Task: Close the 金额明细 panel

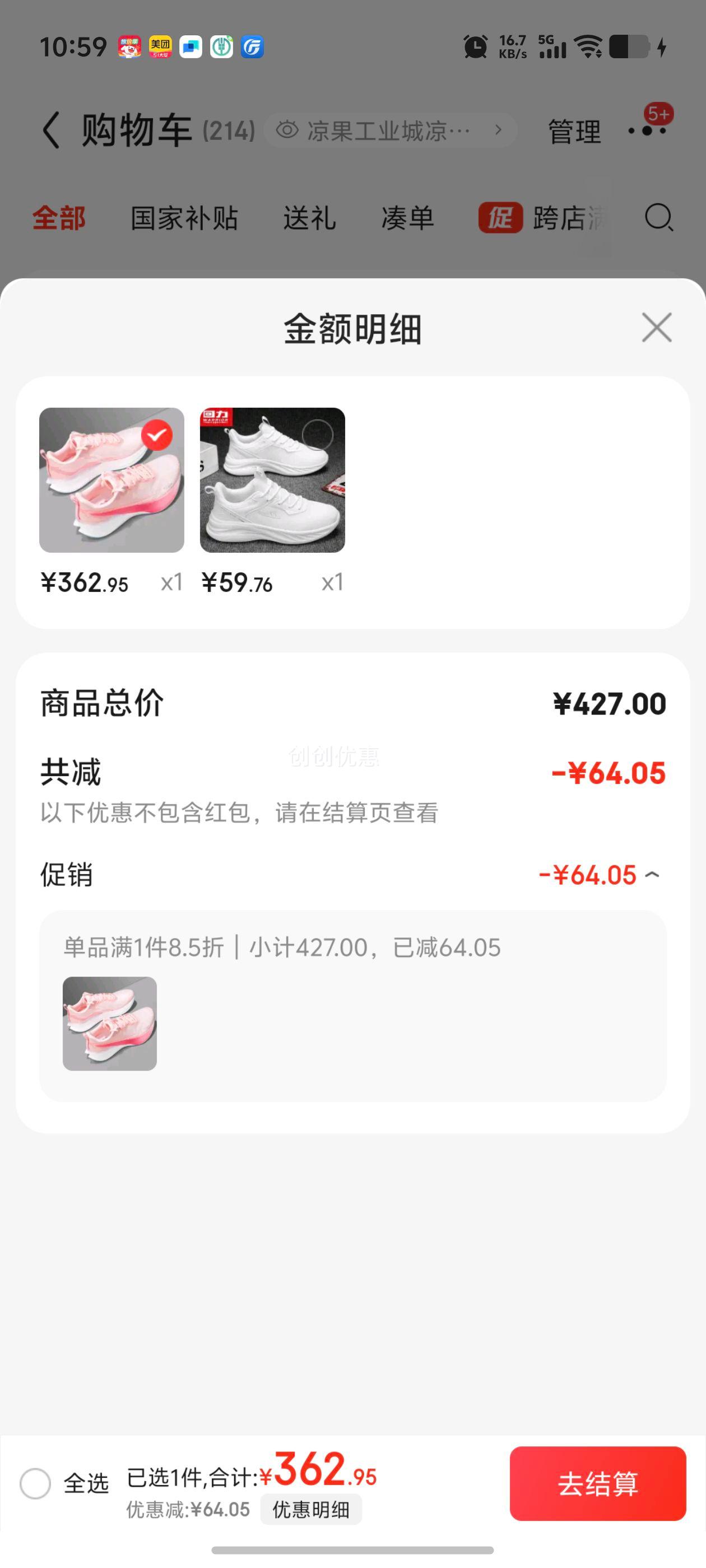Action: [657, 328]
